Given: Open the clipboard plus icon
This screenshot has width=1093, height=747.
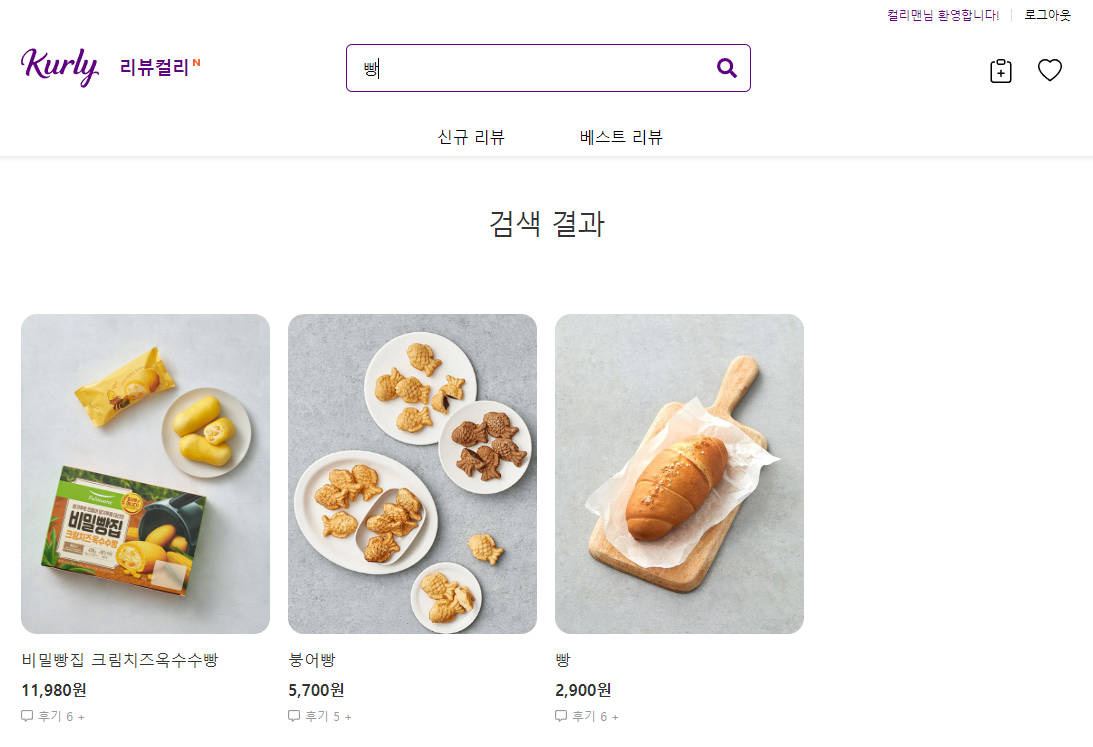Looking at the screenshot, I should [x=1000, y=70].
